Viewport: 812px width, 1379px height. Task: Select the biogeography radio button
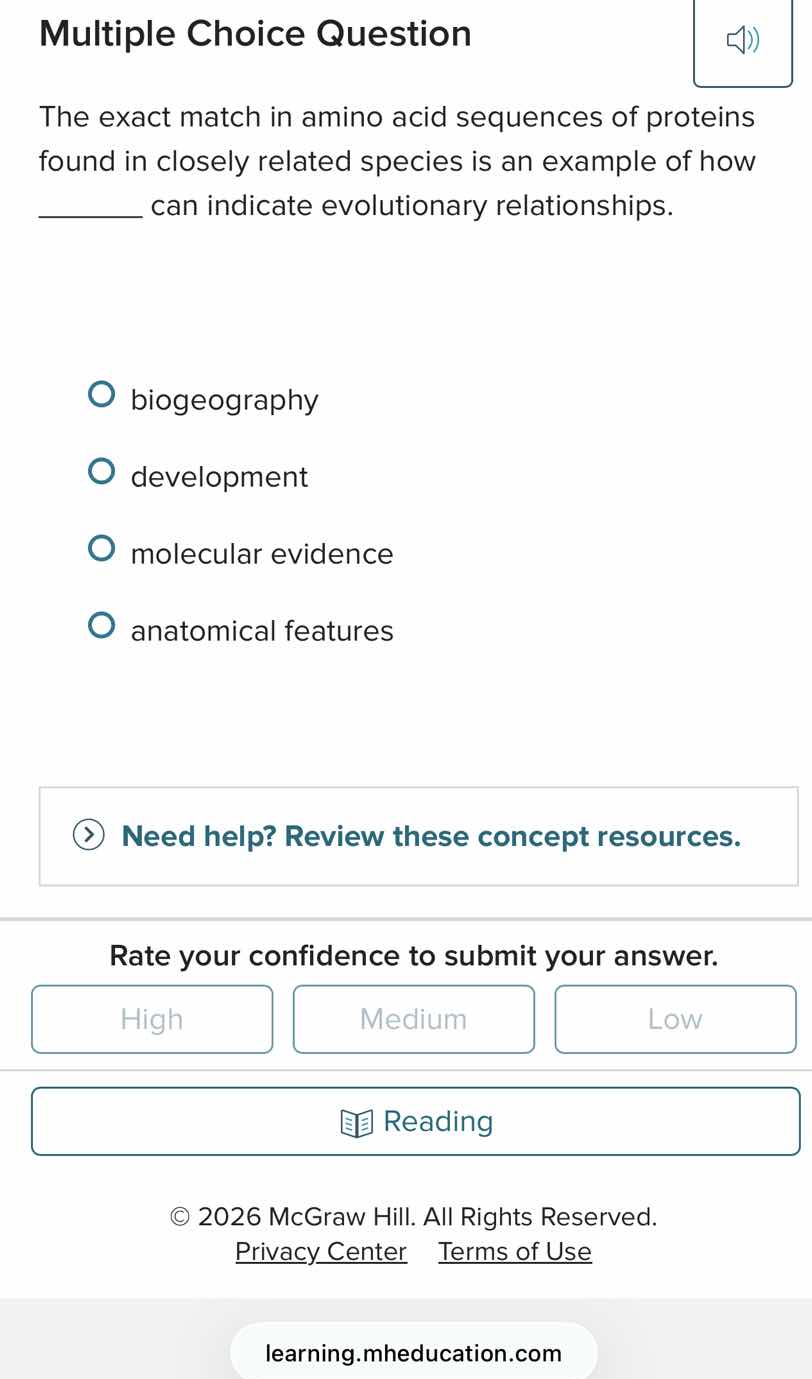pos(101,394)
